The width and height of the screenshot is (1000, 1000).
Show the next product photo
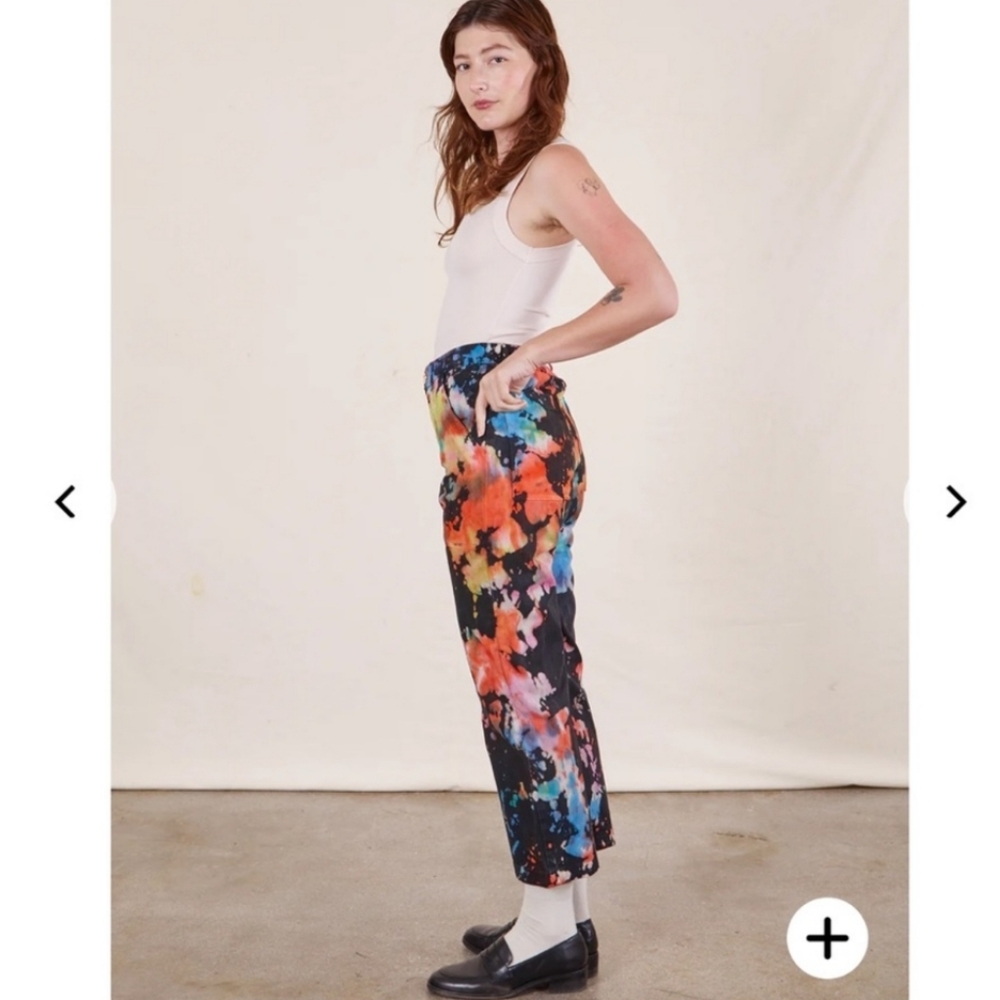point(955,501)
